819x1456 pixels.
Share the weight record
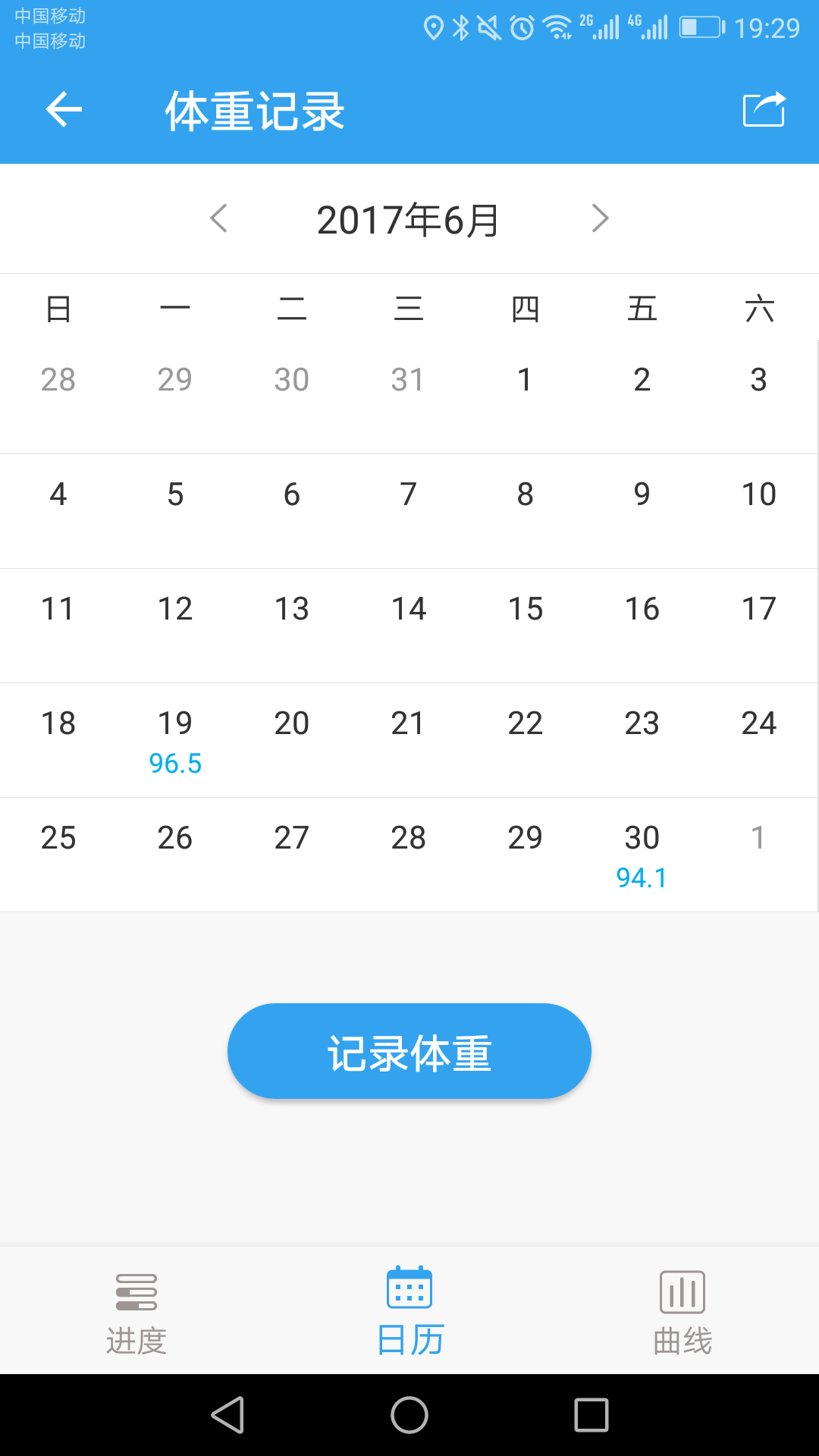click(x=764, y=111)
